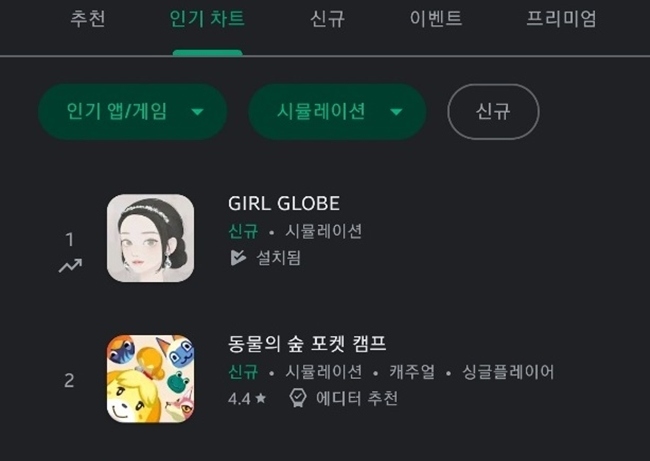Image resolution: width=650 pixels, height=461 pixels.
Task: Open the 신규 top tab
Action: tap(326, 19)
